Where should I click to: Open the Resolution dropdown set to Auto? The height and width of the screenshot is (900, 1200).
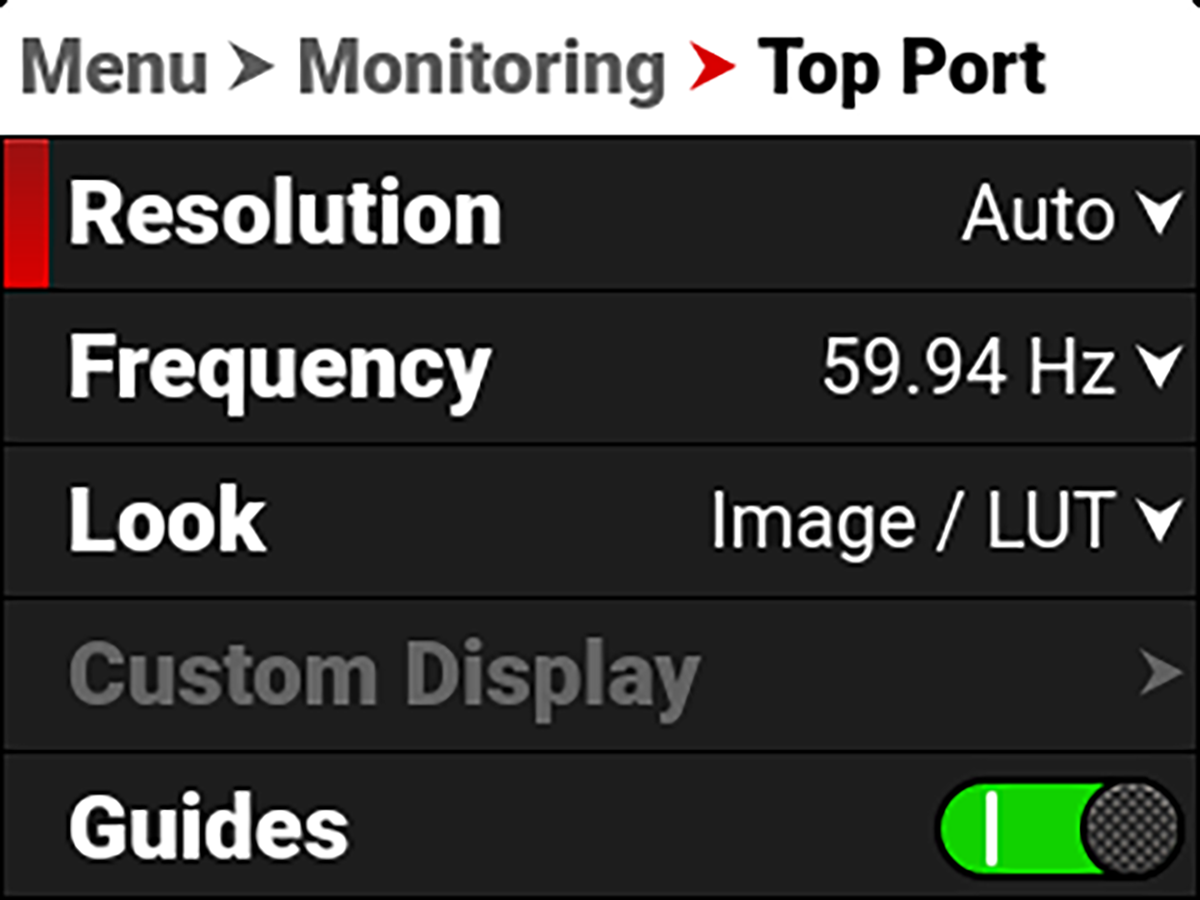[1070, 214]
